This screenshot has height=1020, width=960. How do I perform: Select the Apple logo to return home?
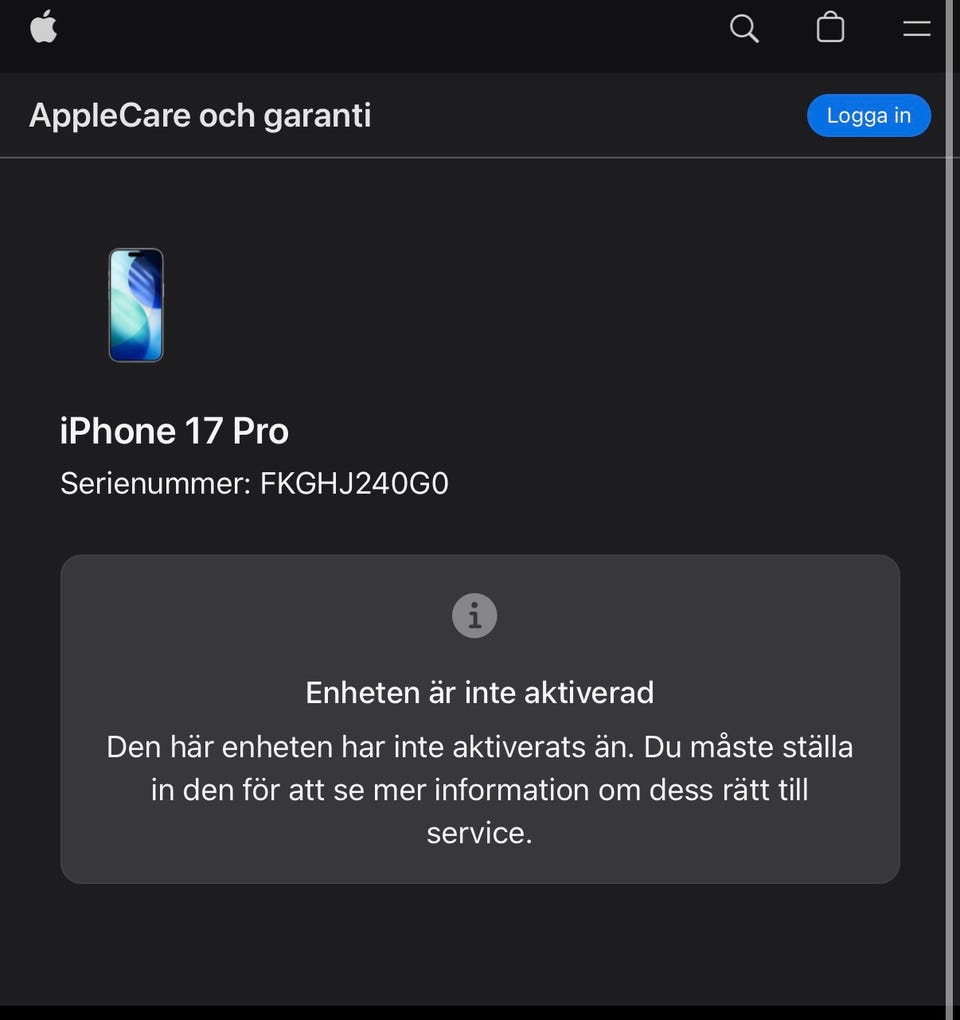[43, 28]
